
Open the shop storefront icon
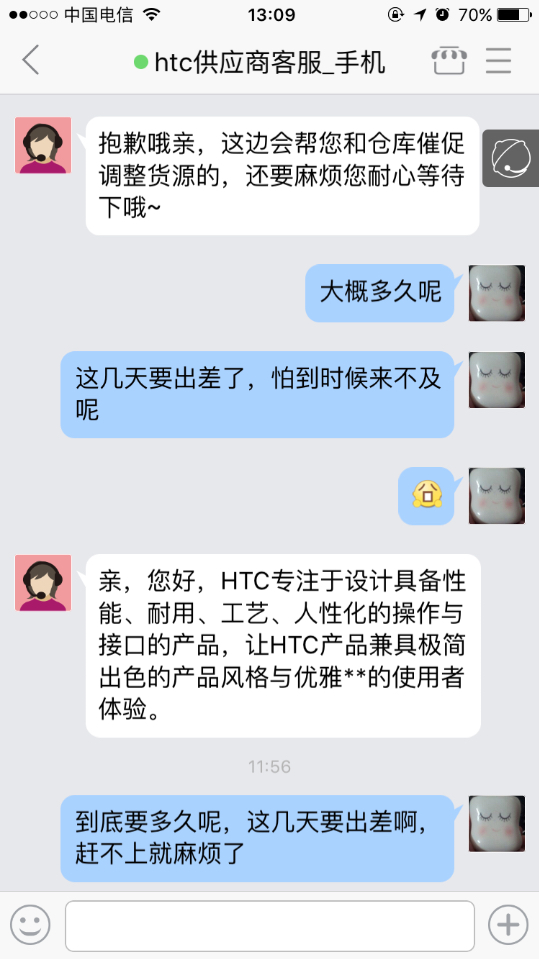(449, 61)
